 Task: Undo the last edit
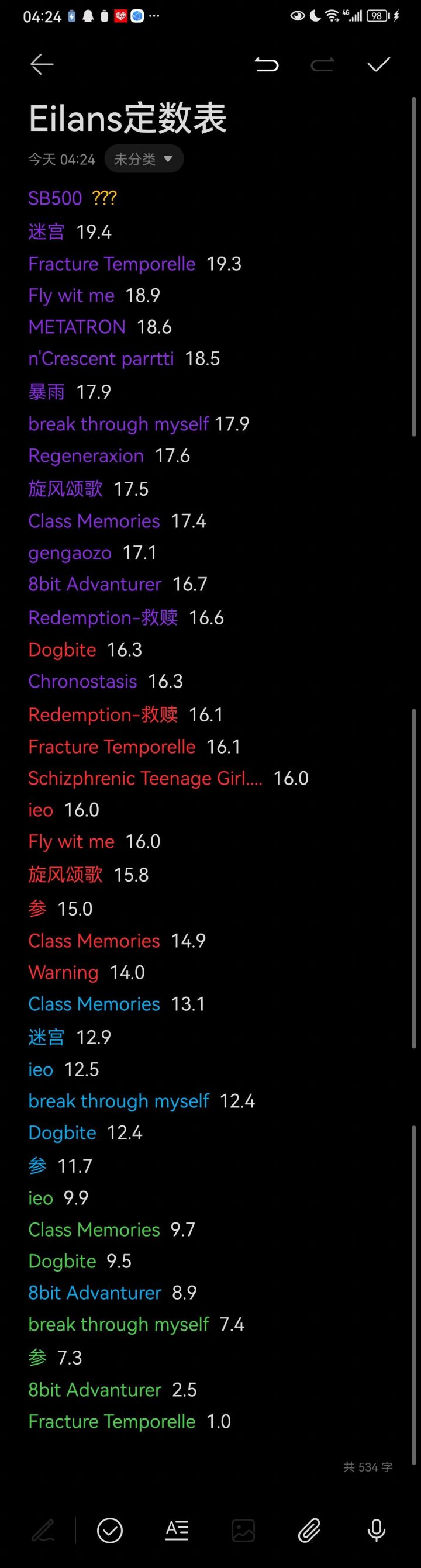(267, 64)
